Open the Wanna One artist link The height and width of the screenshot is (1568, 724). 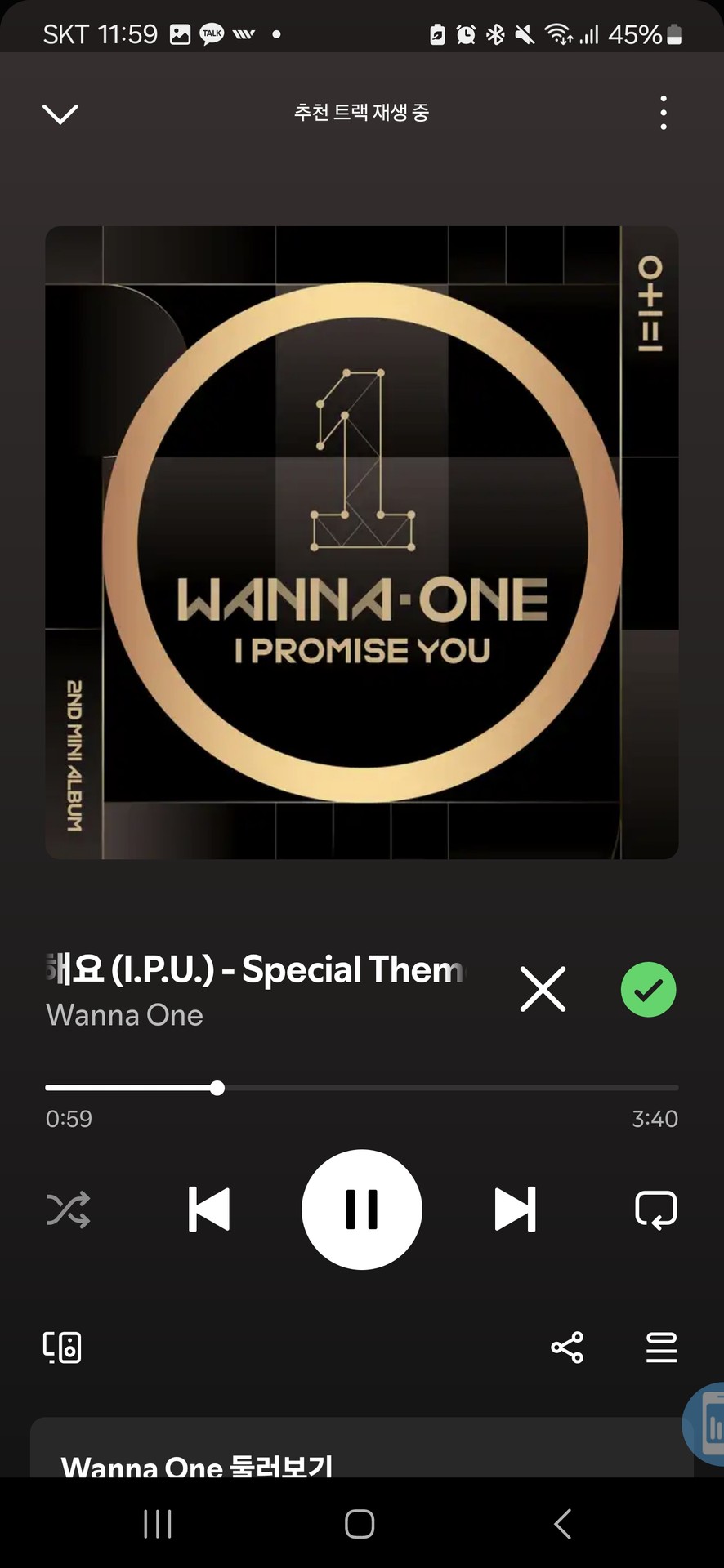coord(124,1015)
